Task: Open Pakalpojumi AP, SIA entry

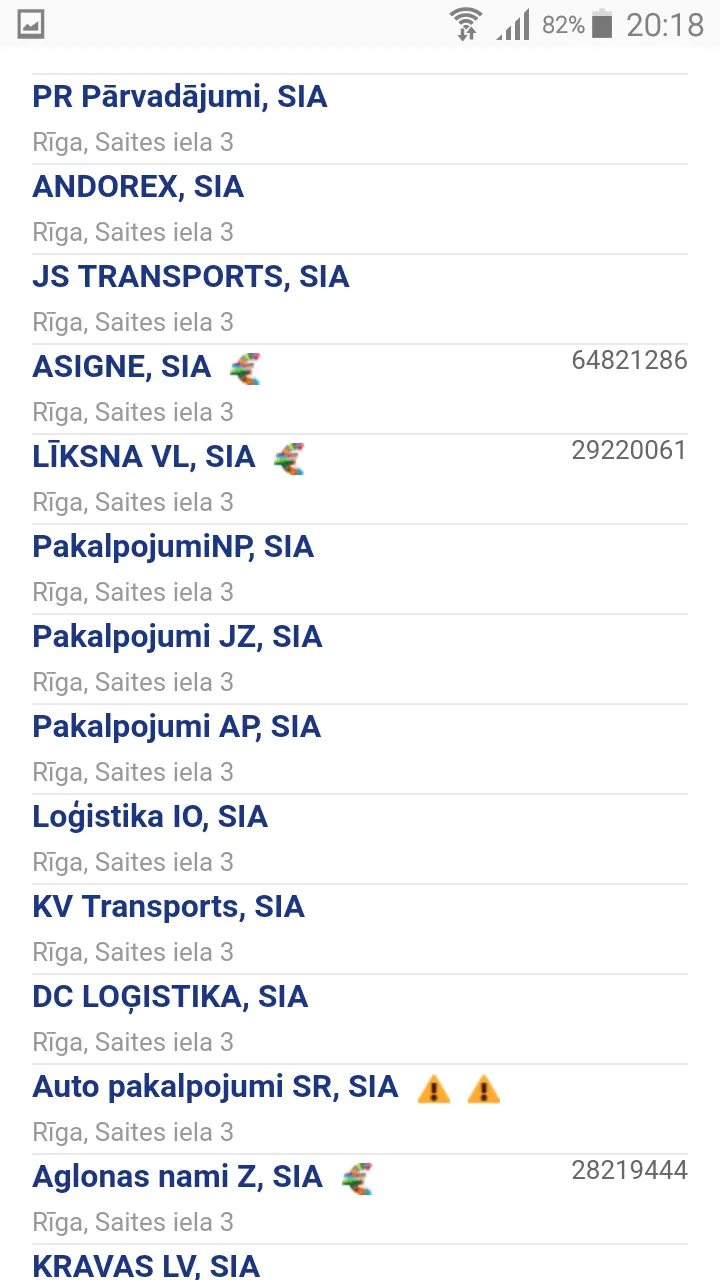Action: (360, 749)
